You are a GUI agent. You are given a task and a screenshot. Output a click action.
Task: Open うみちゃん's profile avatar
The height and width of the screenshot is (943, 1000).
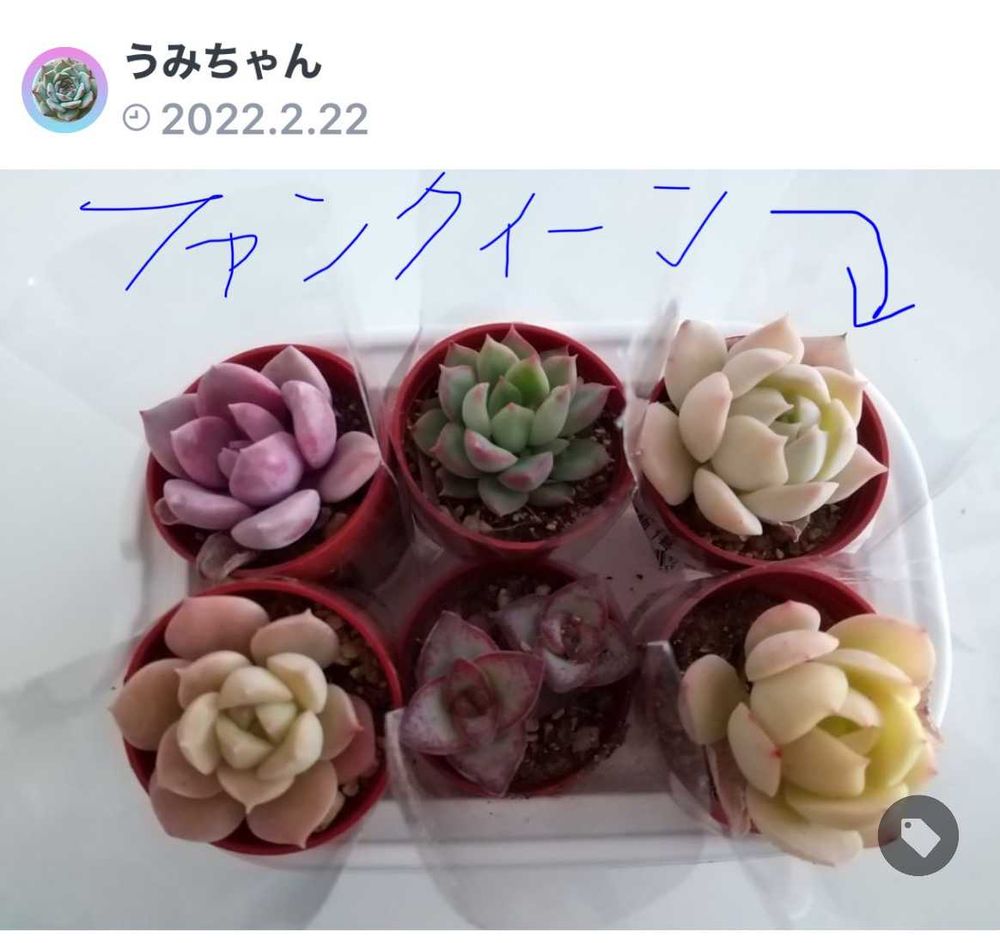[64, 90]
